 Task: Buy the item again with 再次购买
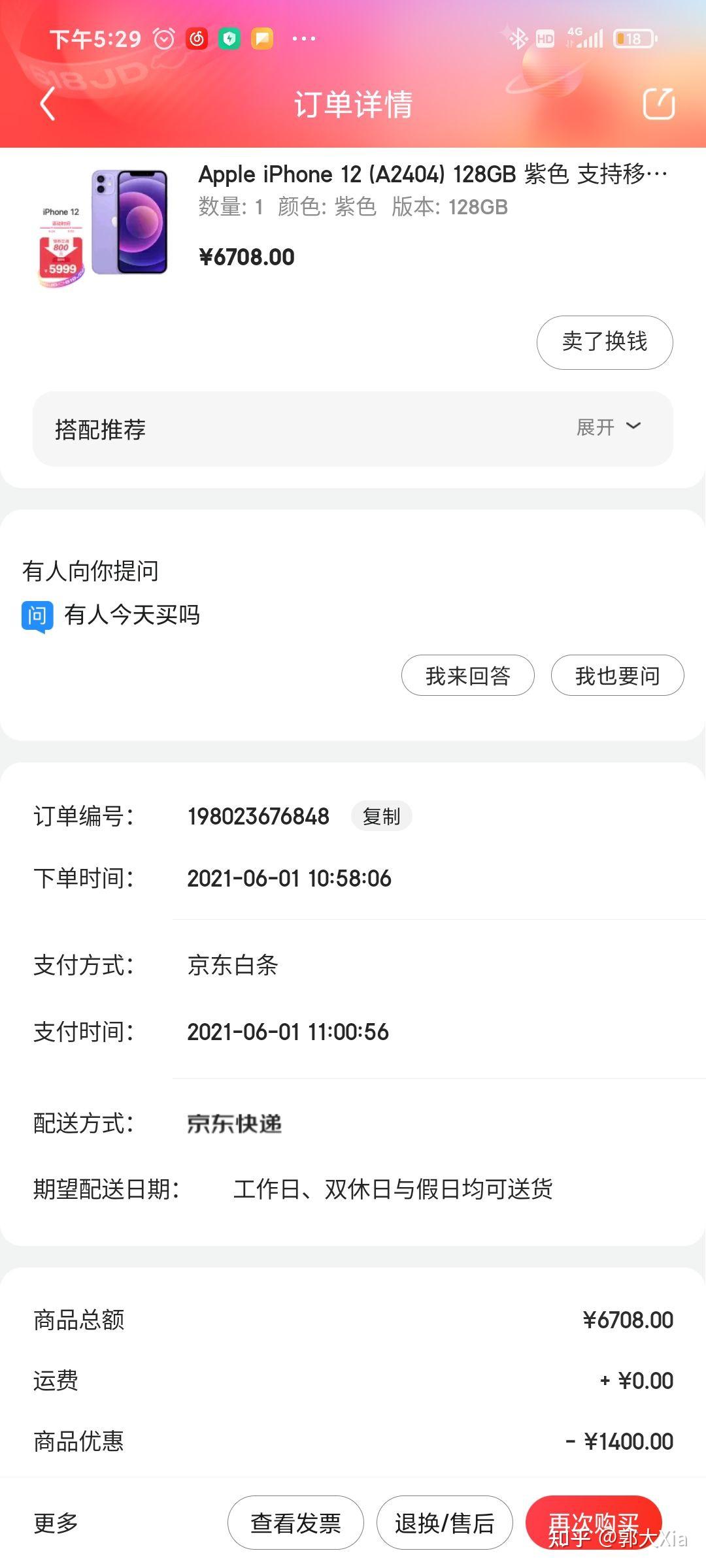tap(593, 1523)
